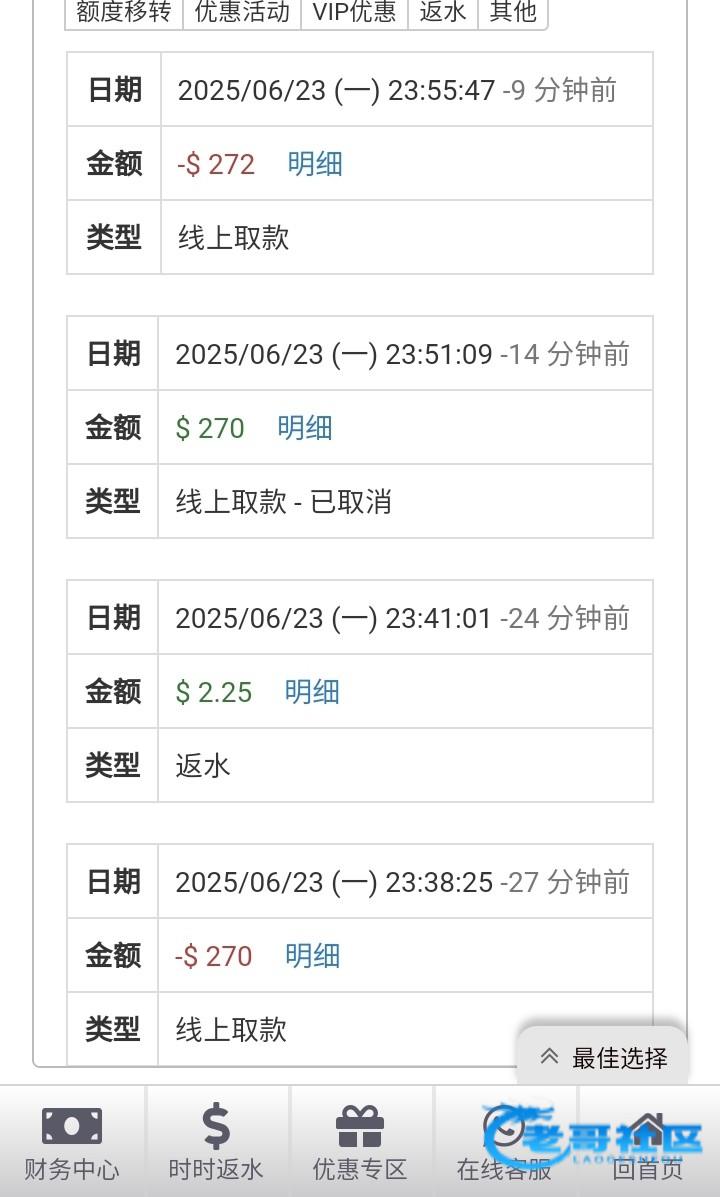Select the 其他 tab
720x1197 pixels.
tap(513, 13)
